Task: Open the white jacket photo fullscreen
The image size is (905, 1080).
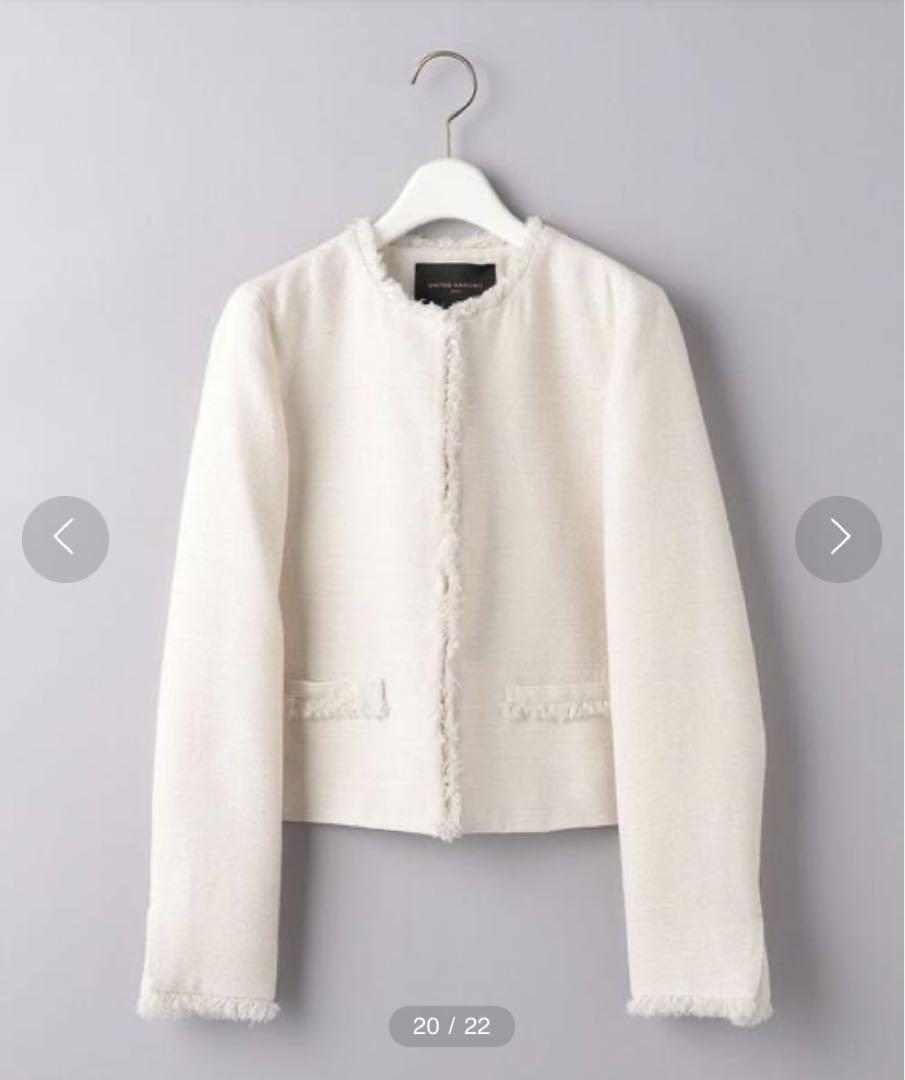Action: [x=452, y=560]
